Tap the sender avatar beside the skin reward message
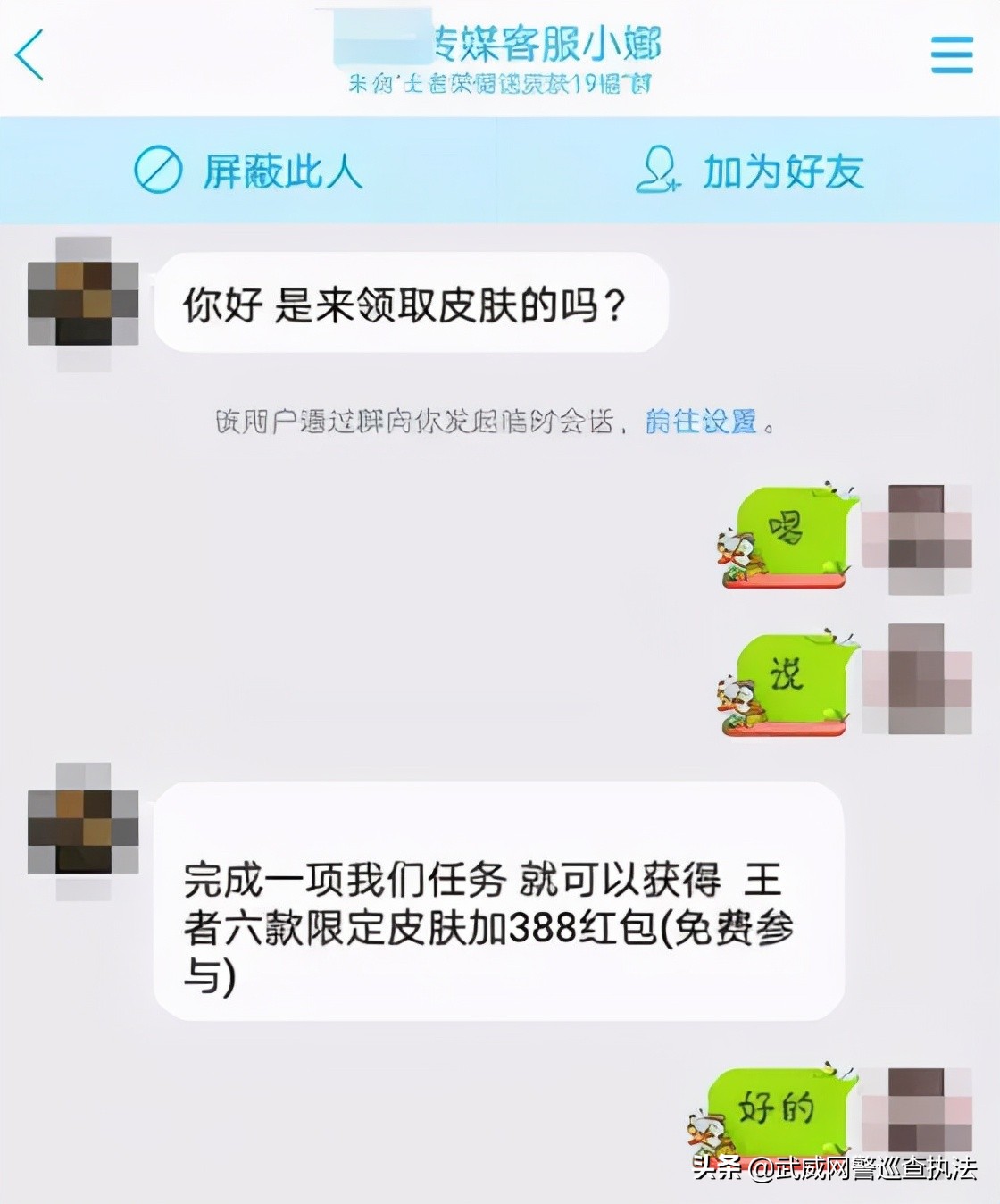 [x=83, y=831]
